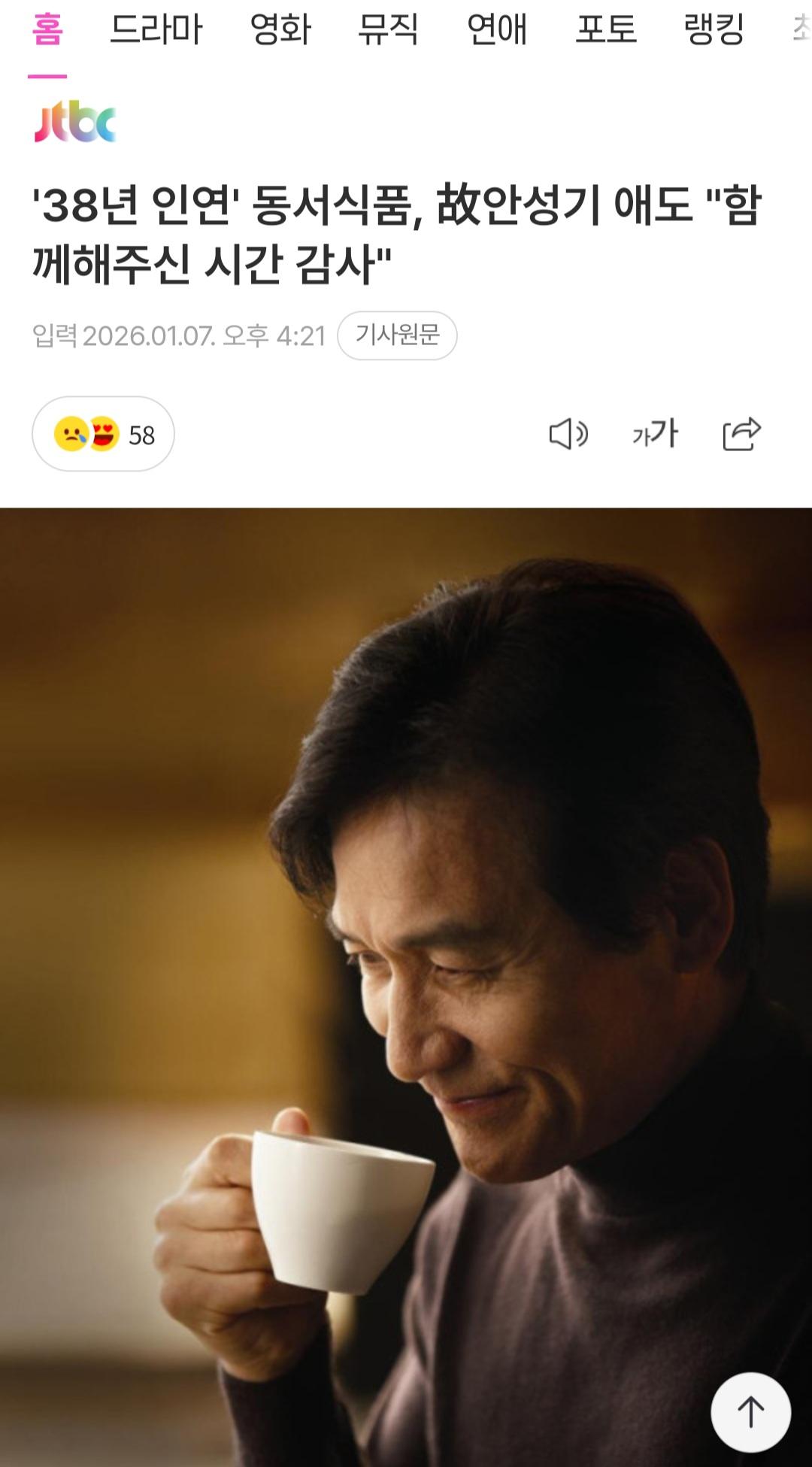Change text size with the 가가 icon
Image resolution: width=812 pixels, height=1467 pixels.
click(655, 434)
